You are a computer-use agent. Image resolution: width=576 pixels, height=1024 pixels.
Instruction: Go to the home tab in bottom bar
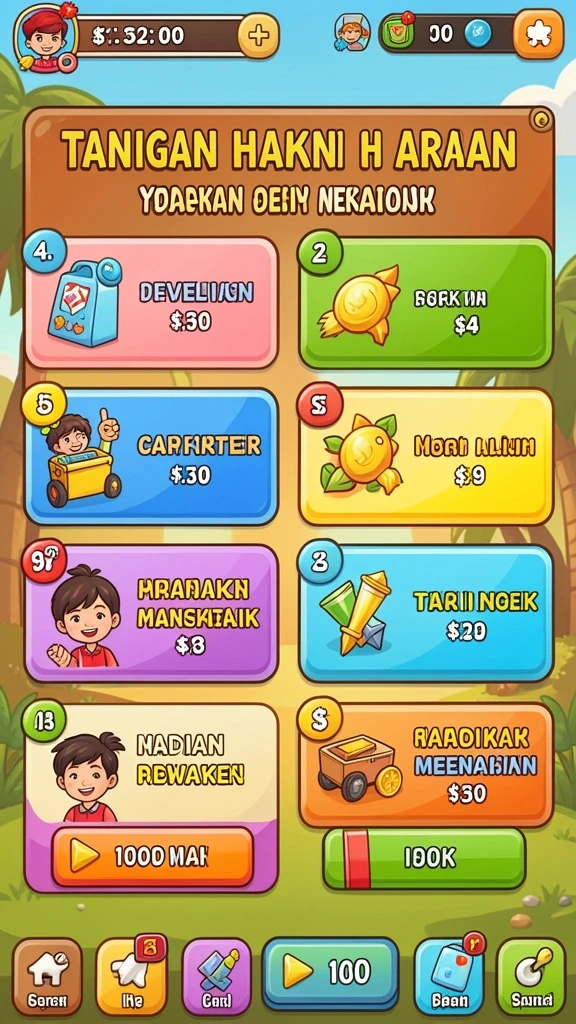coord(48,976)
